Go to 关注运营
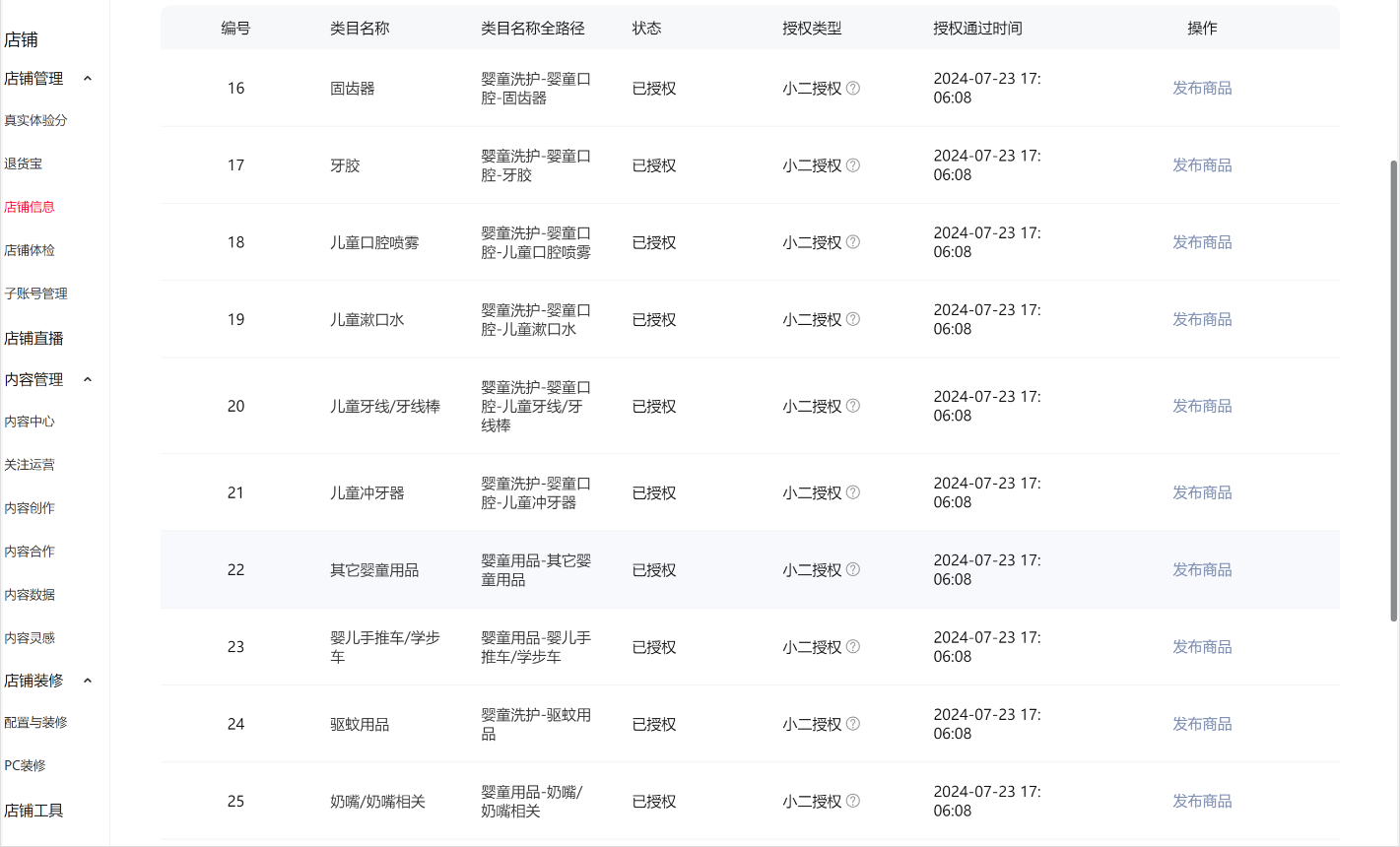 tap(30, 465)
